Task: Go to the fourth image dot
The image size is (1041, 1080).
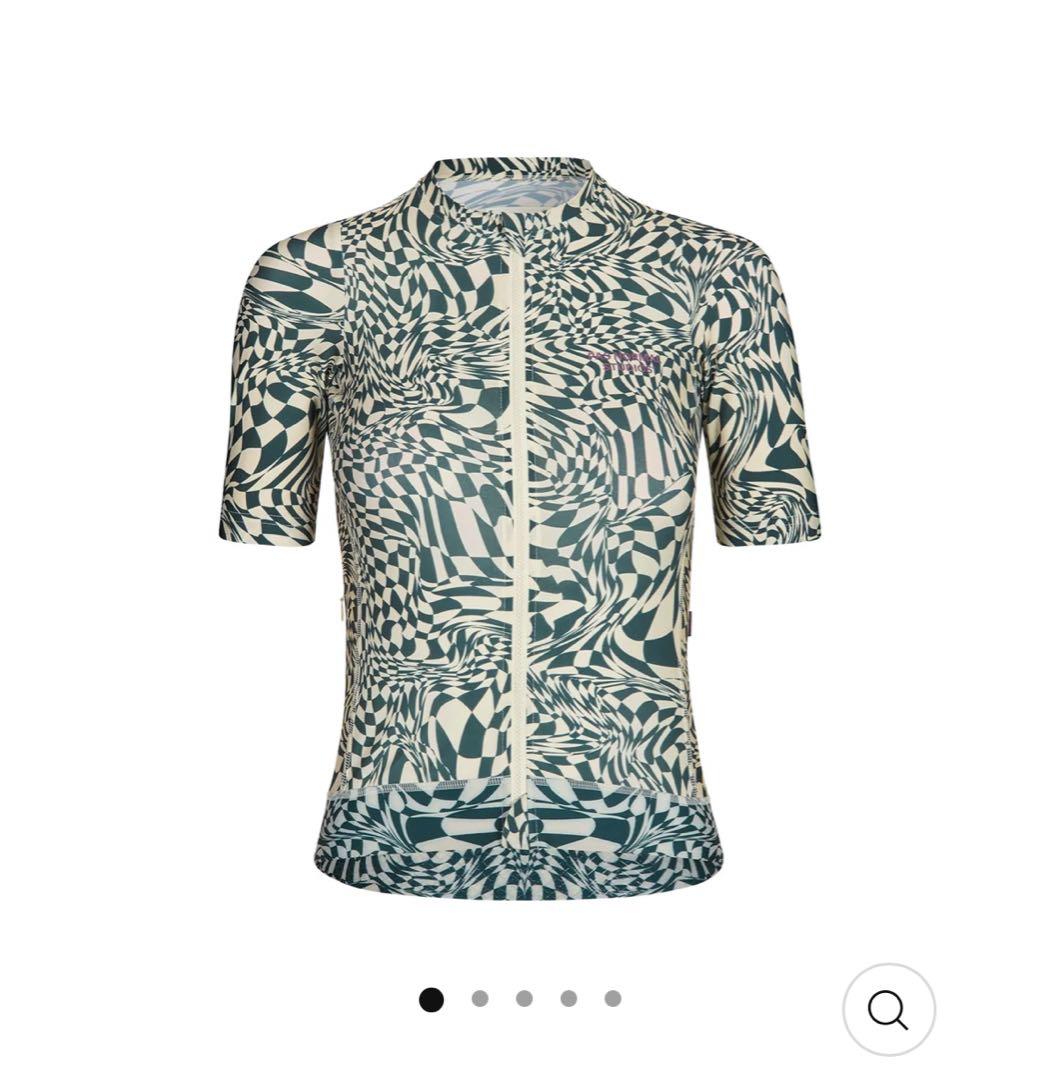Action: (568, 998)
